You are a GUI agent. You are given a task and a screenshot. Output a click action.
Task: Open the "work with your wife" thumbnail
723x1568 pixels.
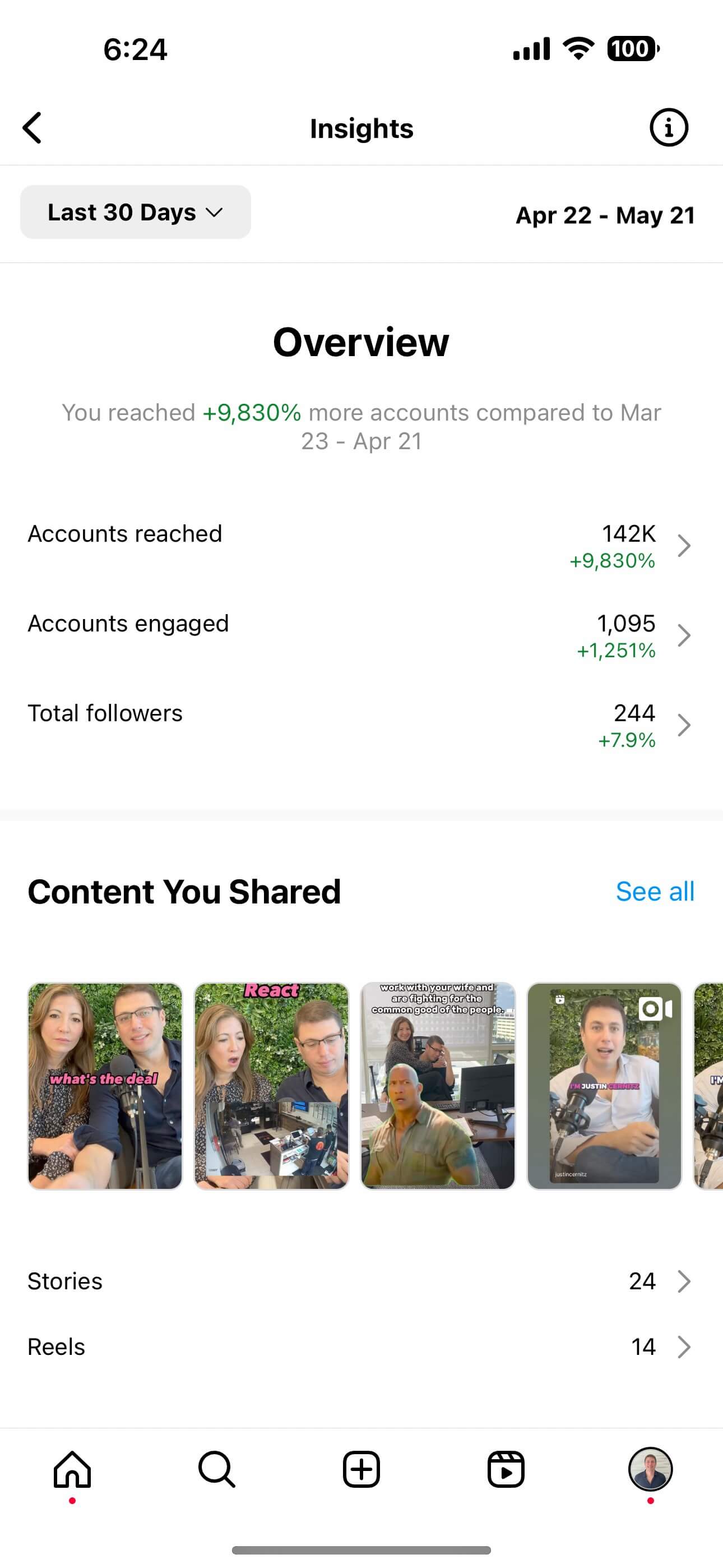pyautogui.click(x=438, y=1086)
